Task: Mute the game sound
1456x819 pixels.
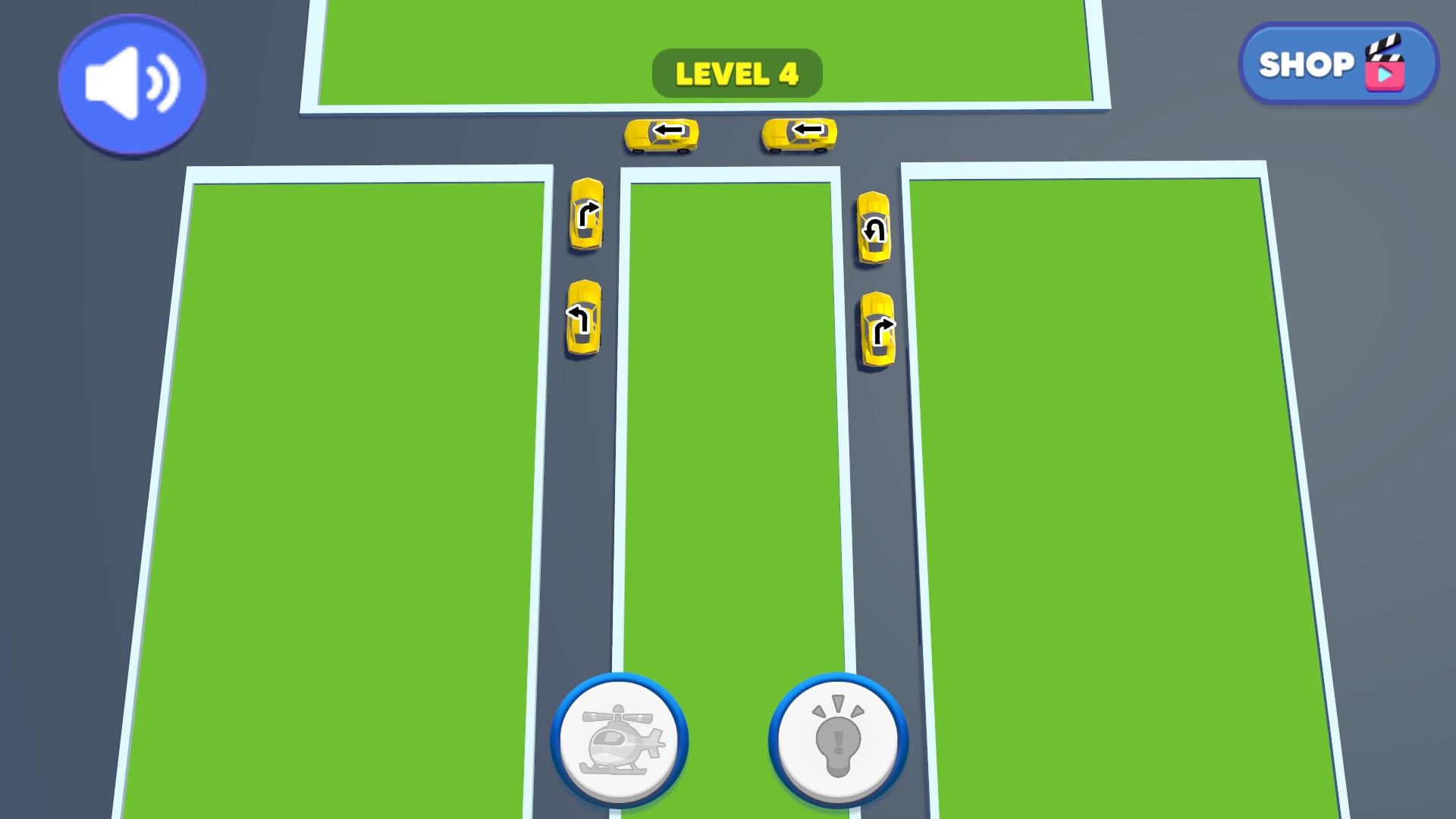Action: click(132, 83)
